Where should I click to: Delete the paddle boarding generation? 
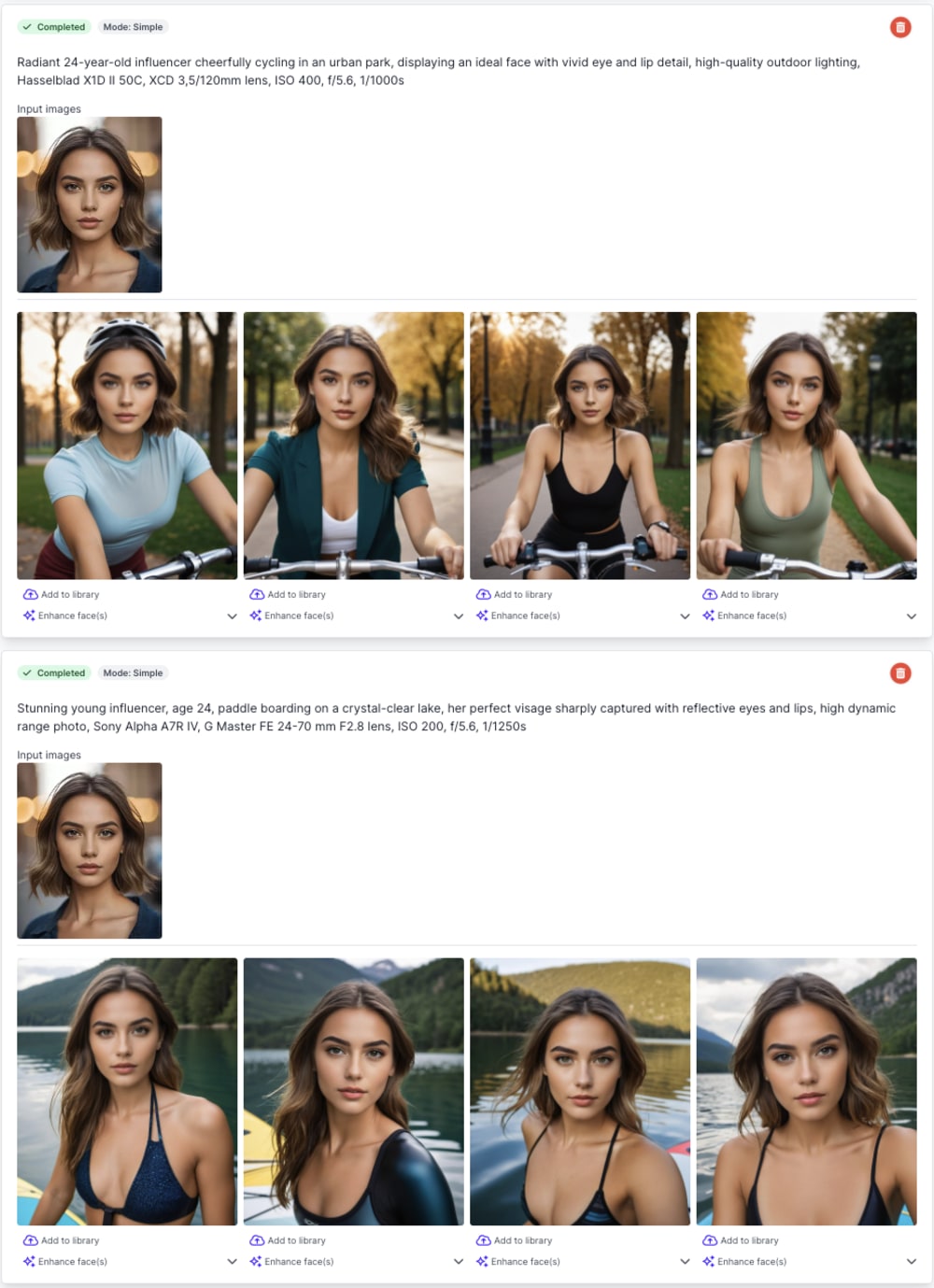[x=899, y=673]
